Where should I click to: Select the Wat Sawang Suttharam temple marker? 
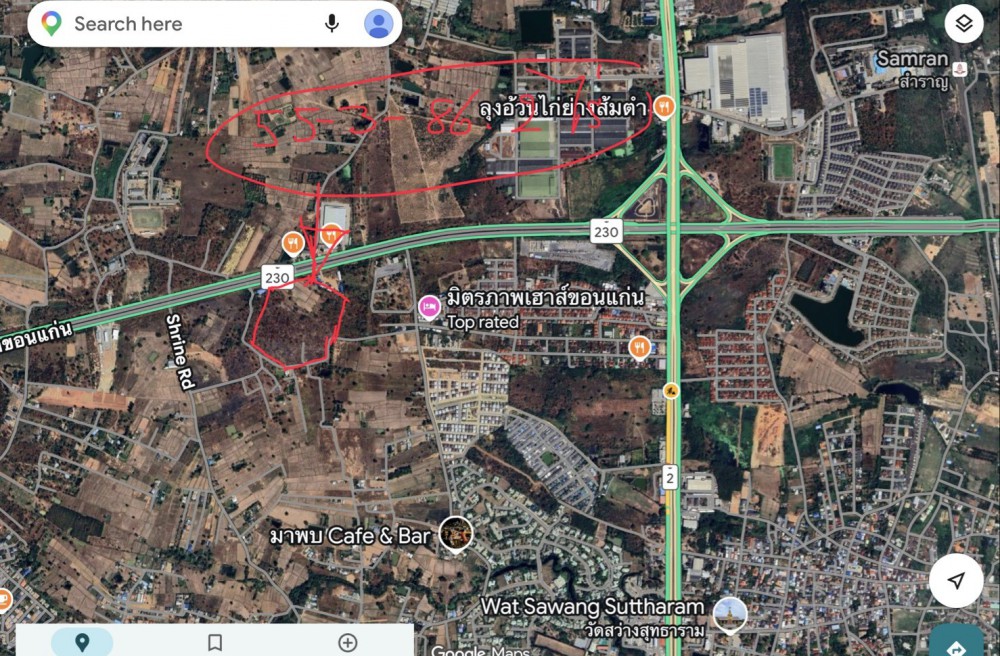point(730,609)
